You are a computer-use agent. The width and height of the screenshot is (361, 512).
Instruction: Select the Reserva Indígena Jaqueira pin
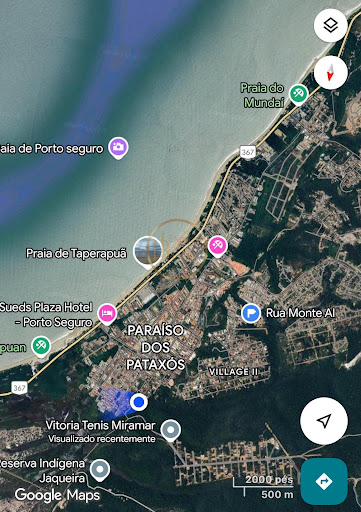click(100, 470)
